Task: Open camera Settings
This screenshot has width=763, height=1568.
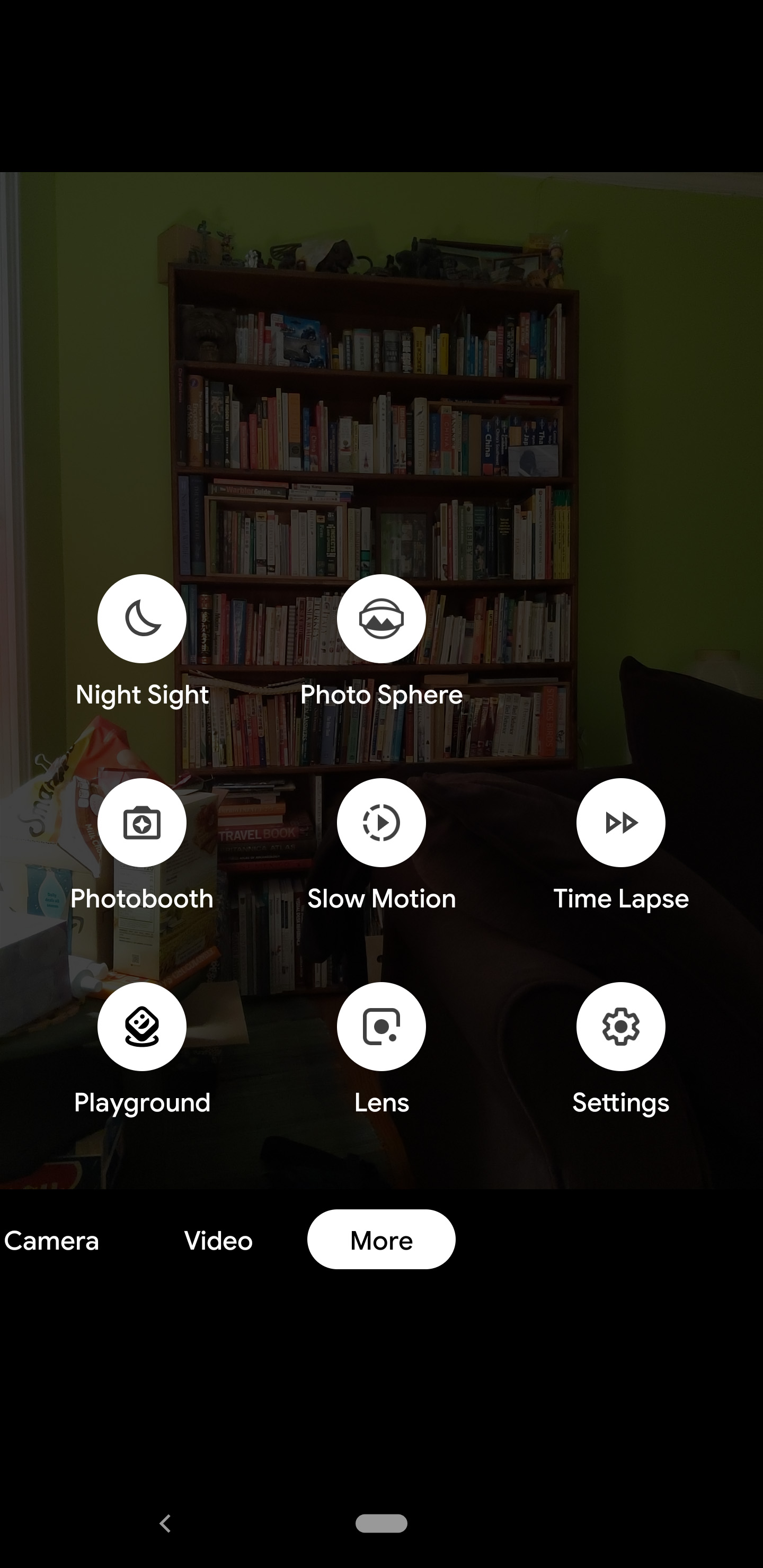Action: pyautogui.click(x=620, y=1026)
